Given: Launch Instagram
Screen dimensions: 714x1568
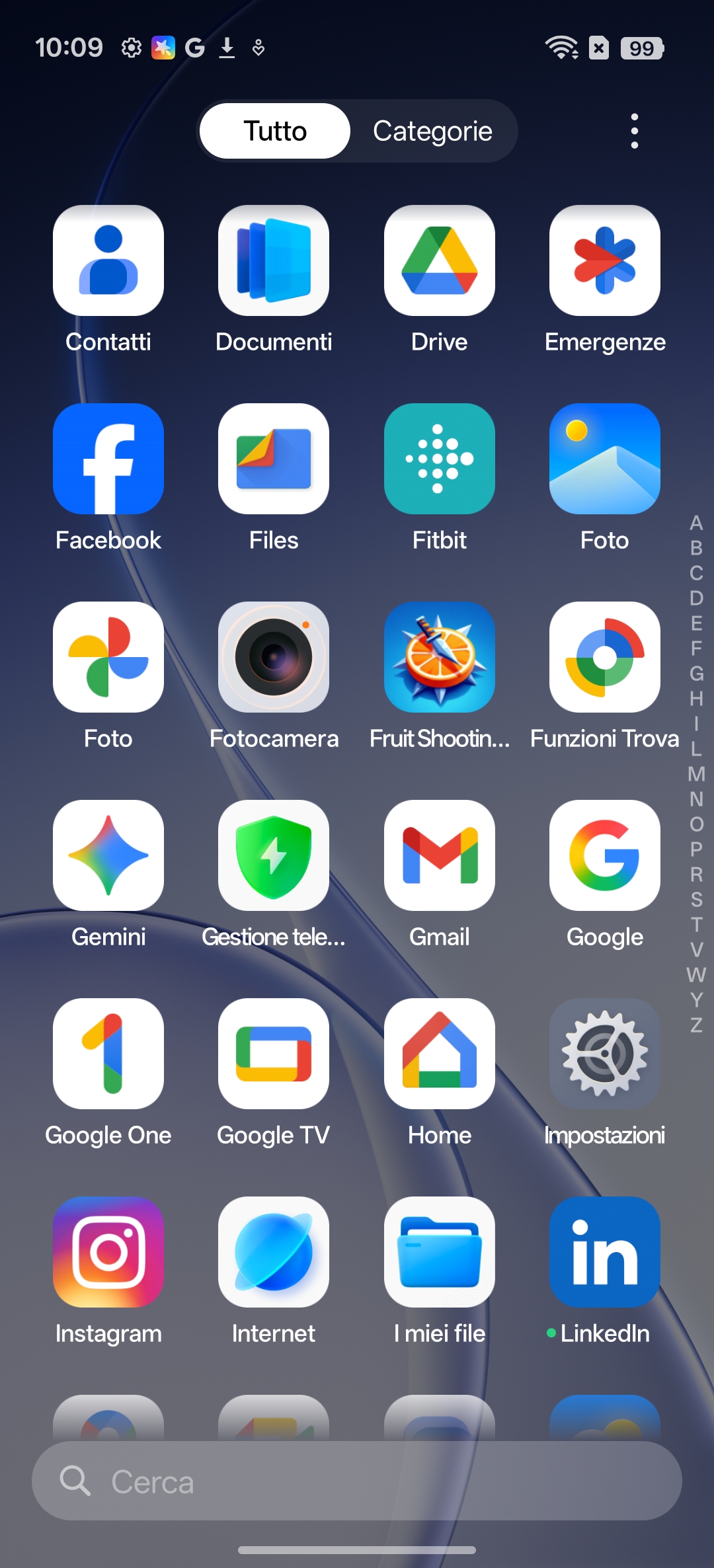Looking at the screenshot, I should click(108, 1252).
